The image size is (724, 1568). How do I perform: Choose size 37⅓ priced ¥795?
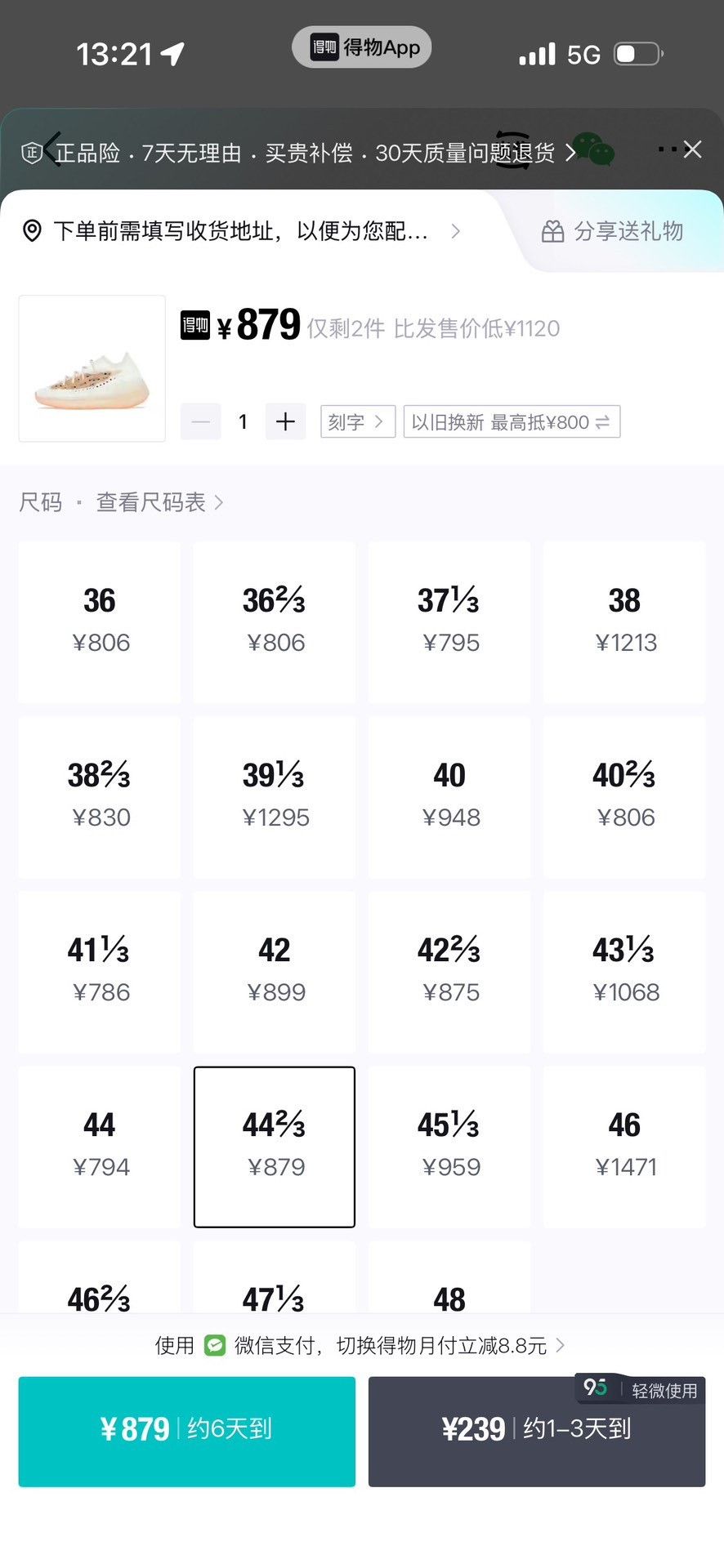[449, 621]
